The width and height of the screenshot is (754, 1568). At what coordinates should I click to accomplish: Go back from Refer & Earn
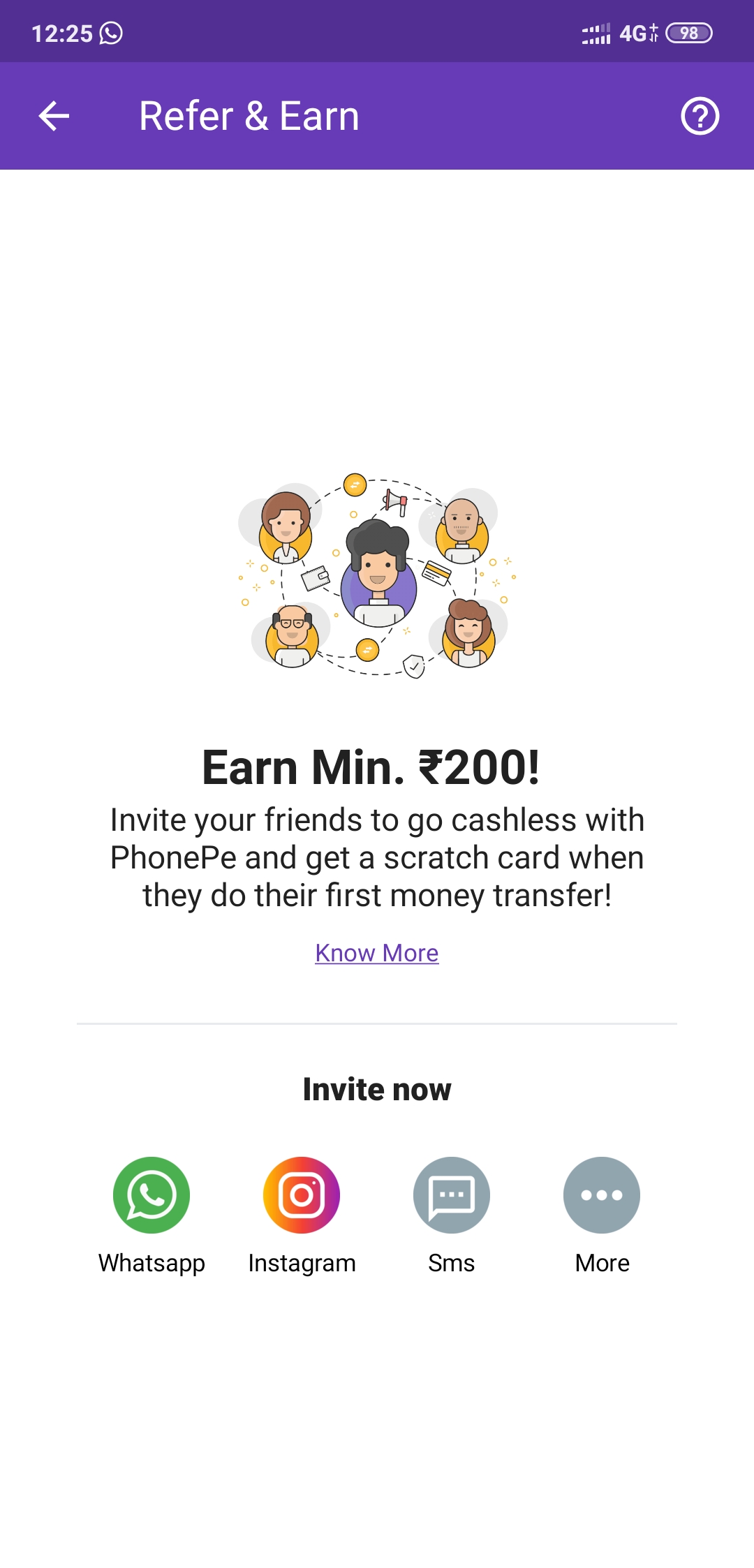(x=54, y=116)
